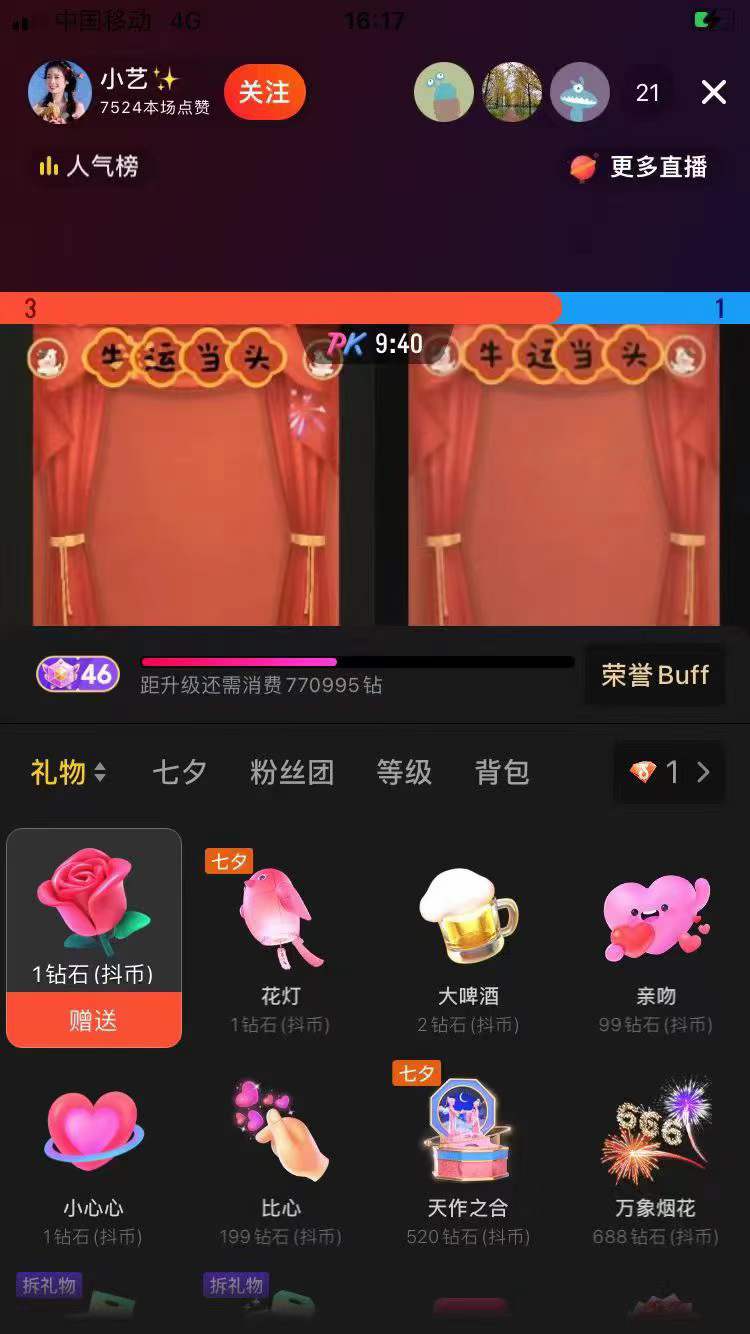Open the 荣誉Buff panel

pyautogui.click(x=654, y=675)
